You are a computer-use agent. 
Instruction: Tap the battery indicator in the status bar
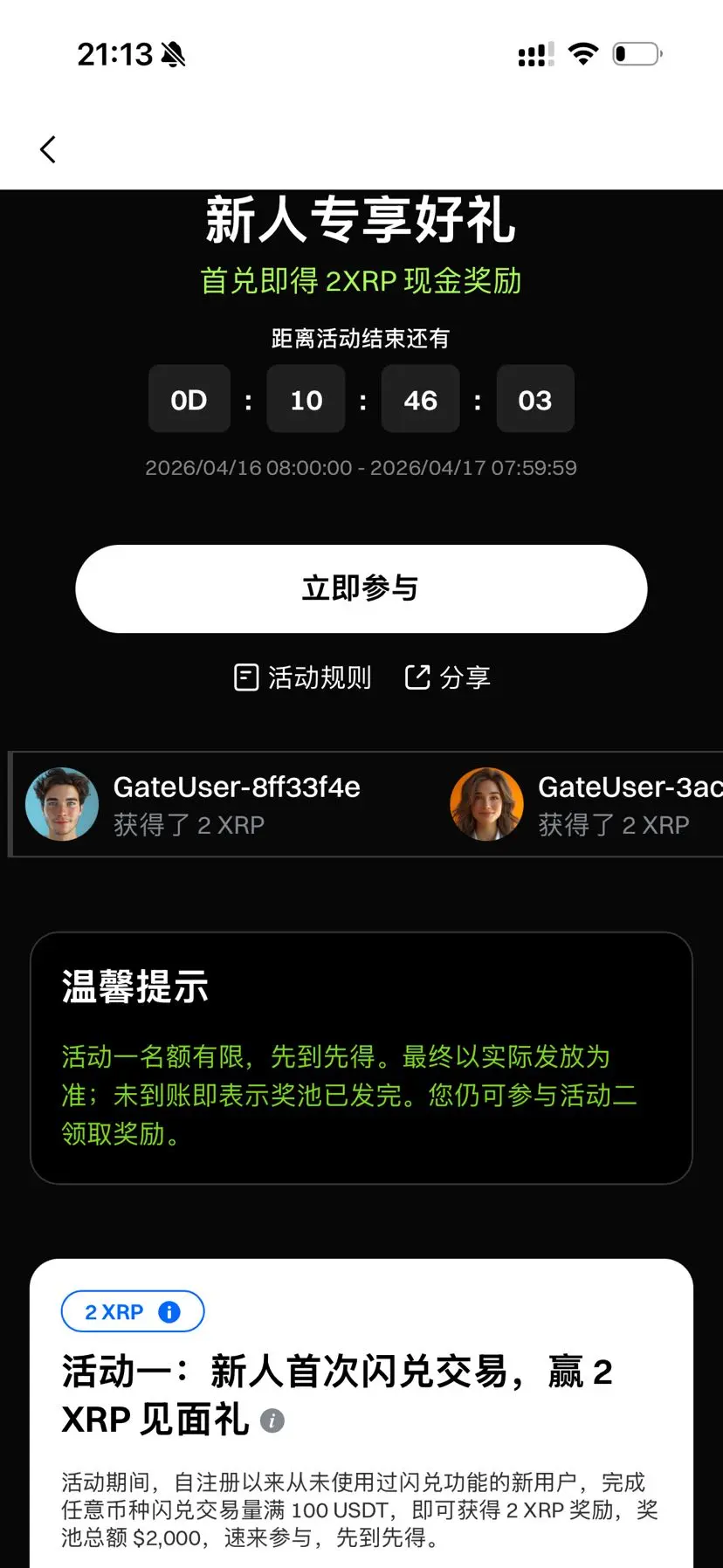637,54
